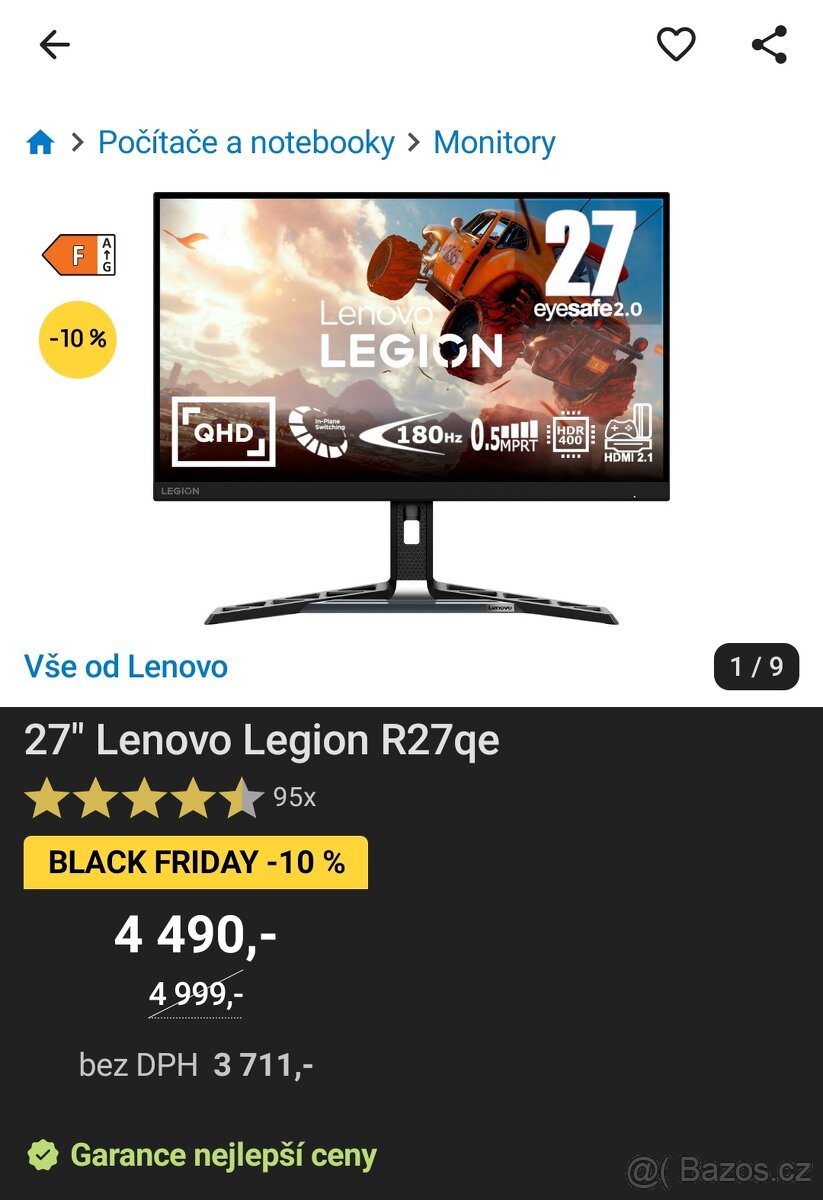Open the Lenovo Legion monitor product photo

[x=410, y=400]
